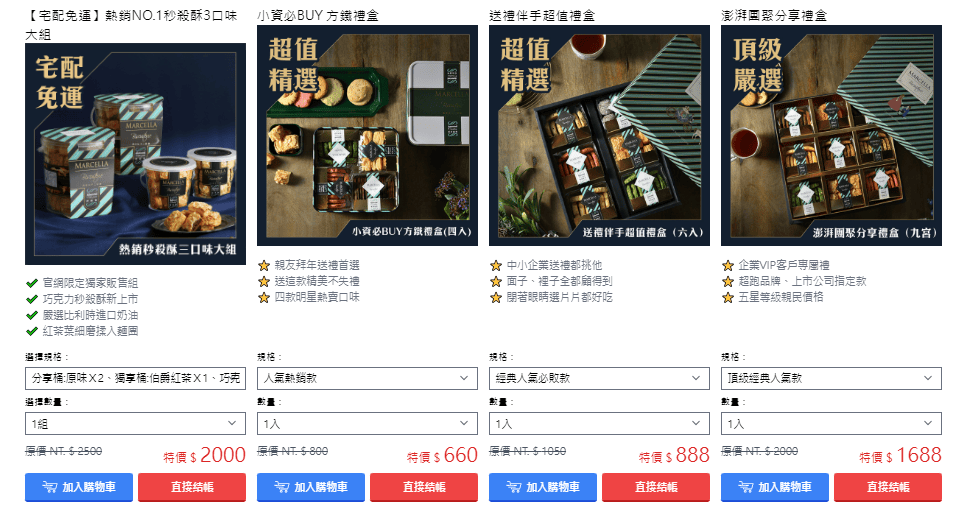
Task: Add the $2000 秒殺酥大組 to cart
Action: point(79,487)
